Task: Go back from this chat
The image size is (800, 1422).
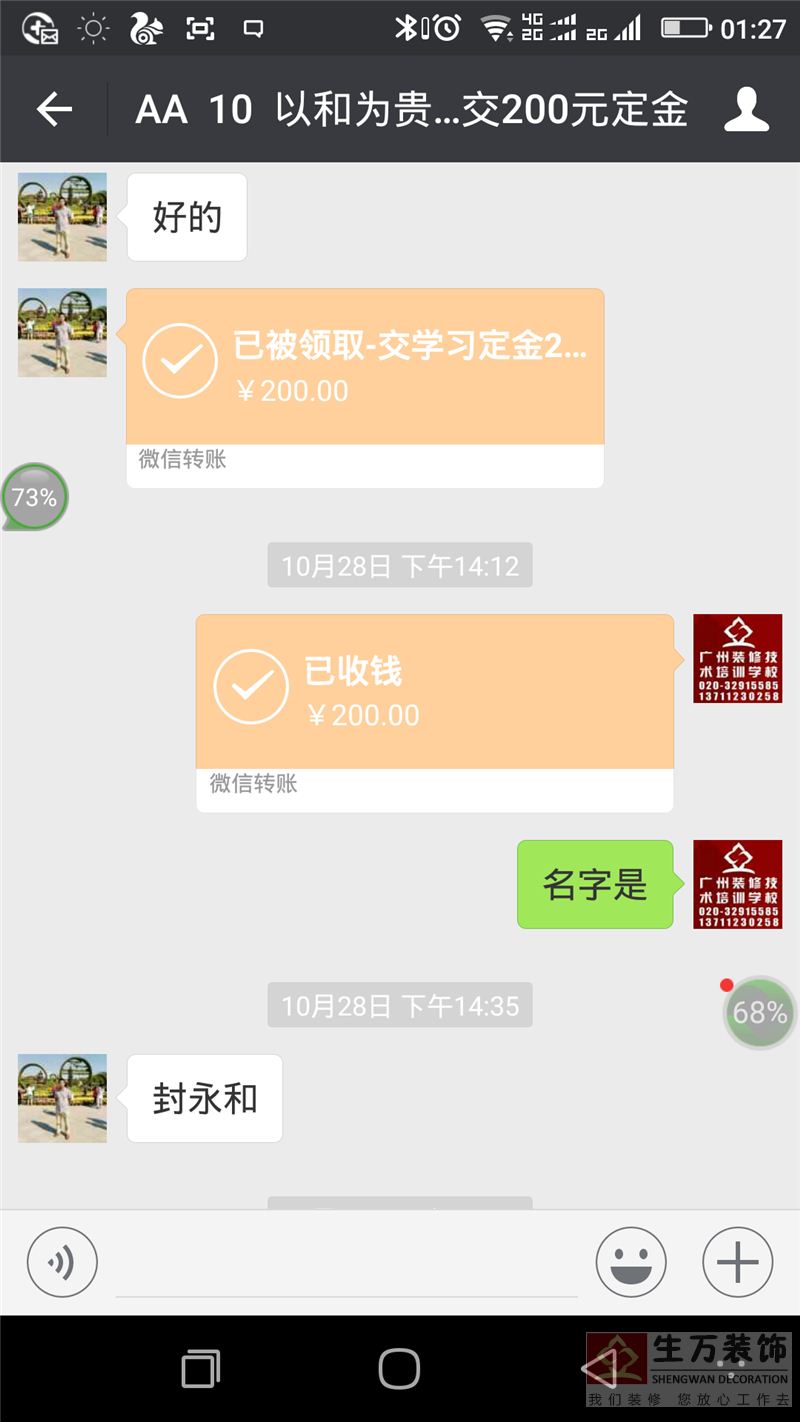Action: pyautogui.click(x=55, y=110)
